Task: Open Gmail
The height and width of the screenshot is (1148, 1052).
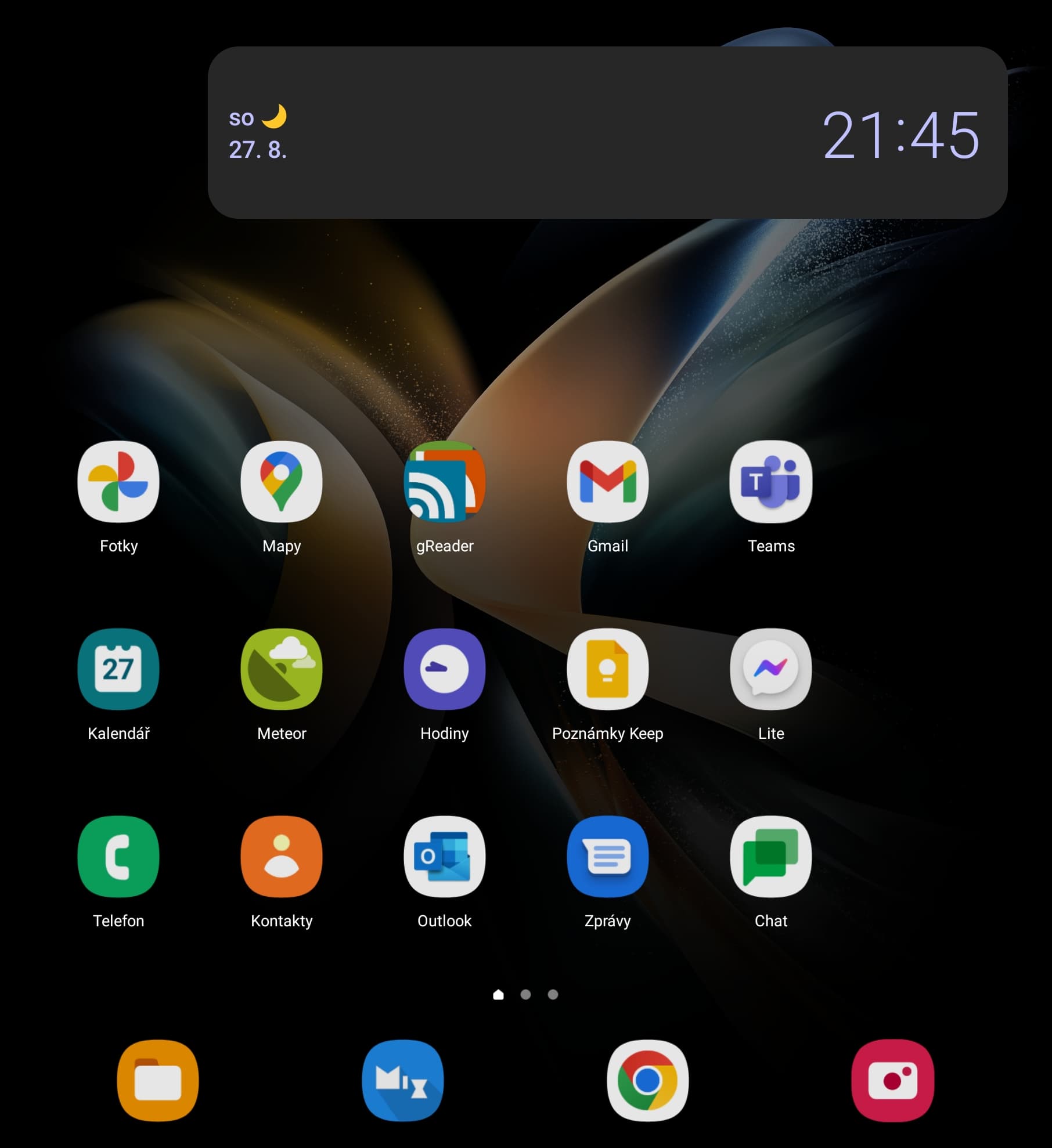Action: click(x=608, y=482)
